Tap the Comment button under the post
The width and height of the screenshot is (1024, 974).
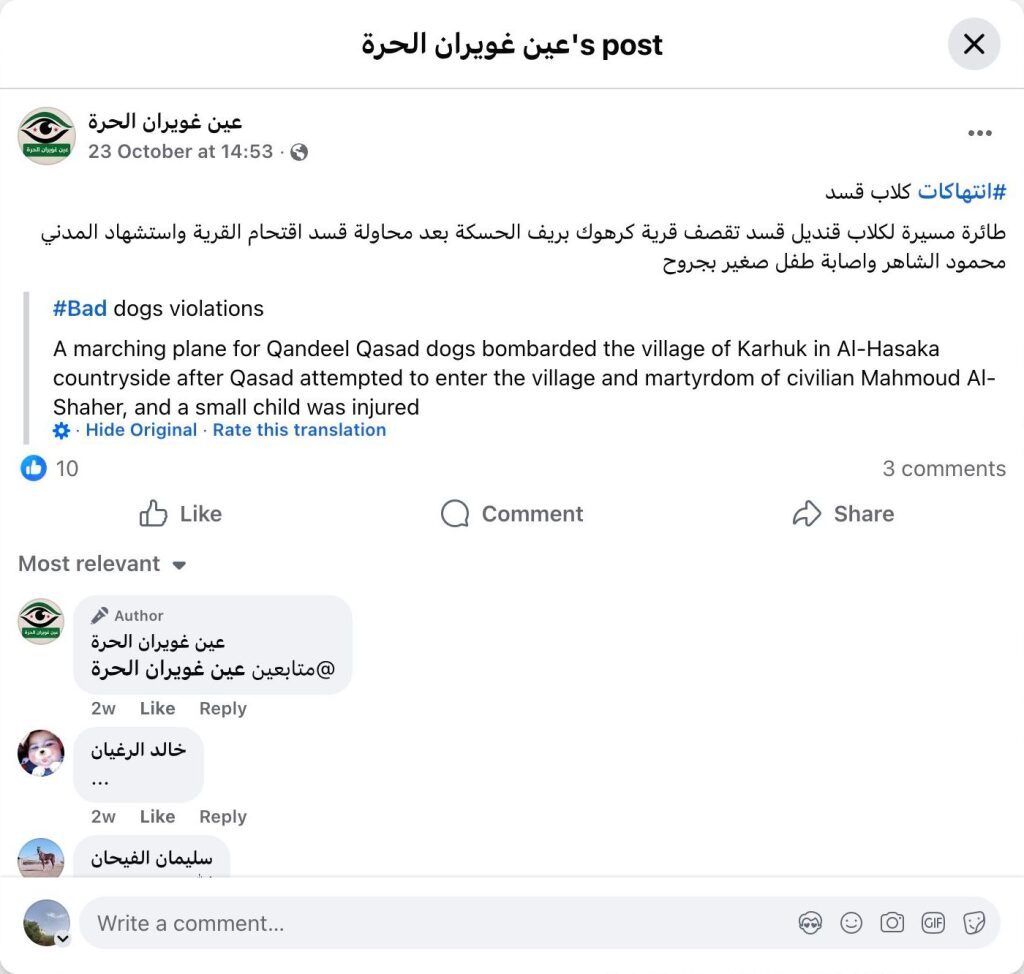point(512,514)
